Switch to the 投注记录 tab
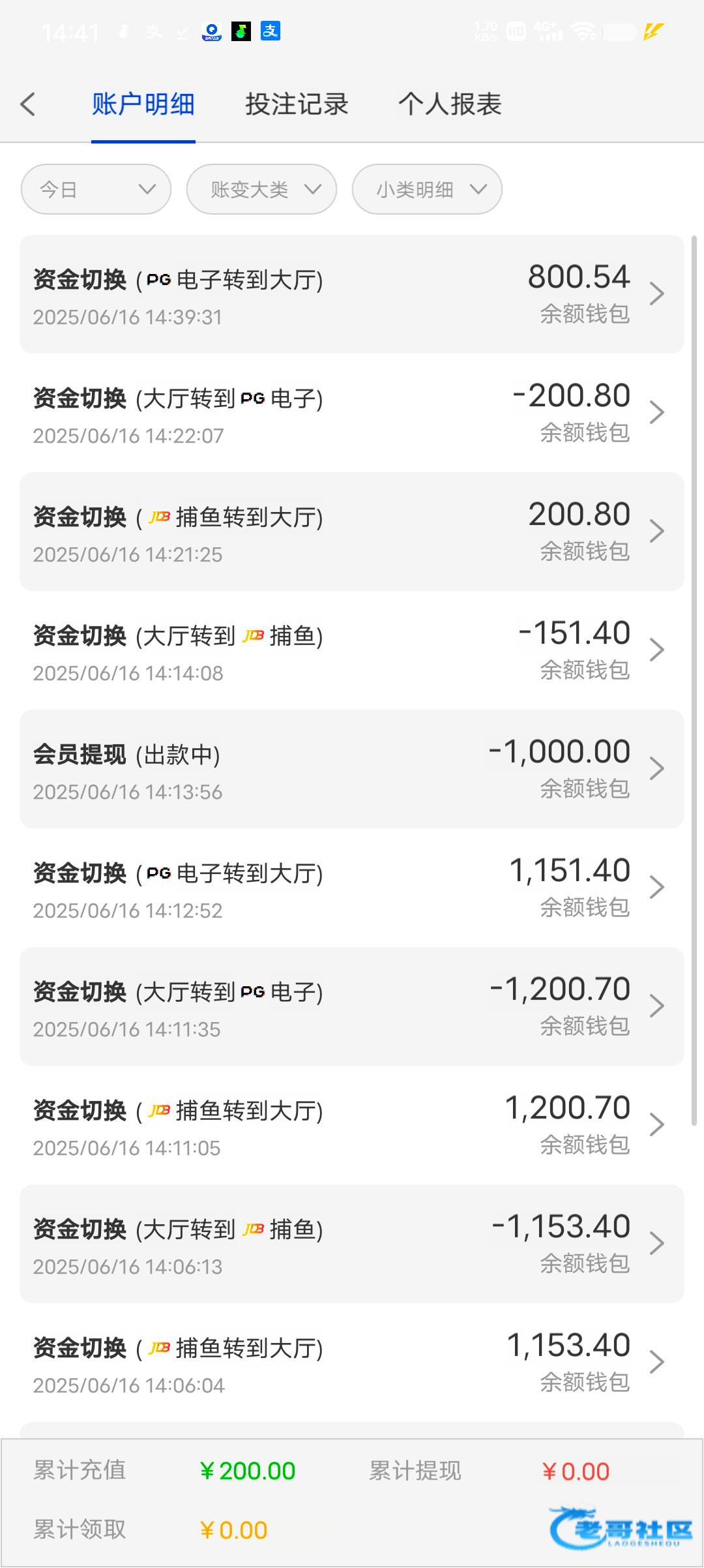The width and height of the screenshot is (704, 1568). [x=297, y=104]
